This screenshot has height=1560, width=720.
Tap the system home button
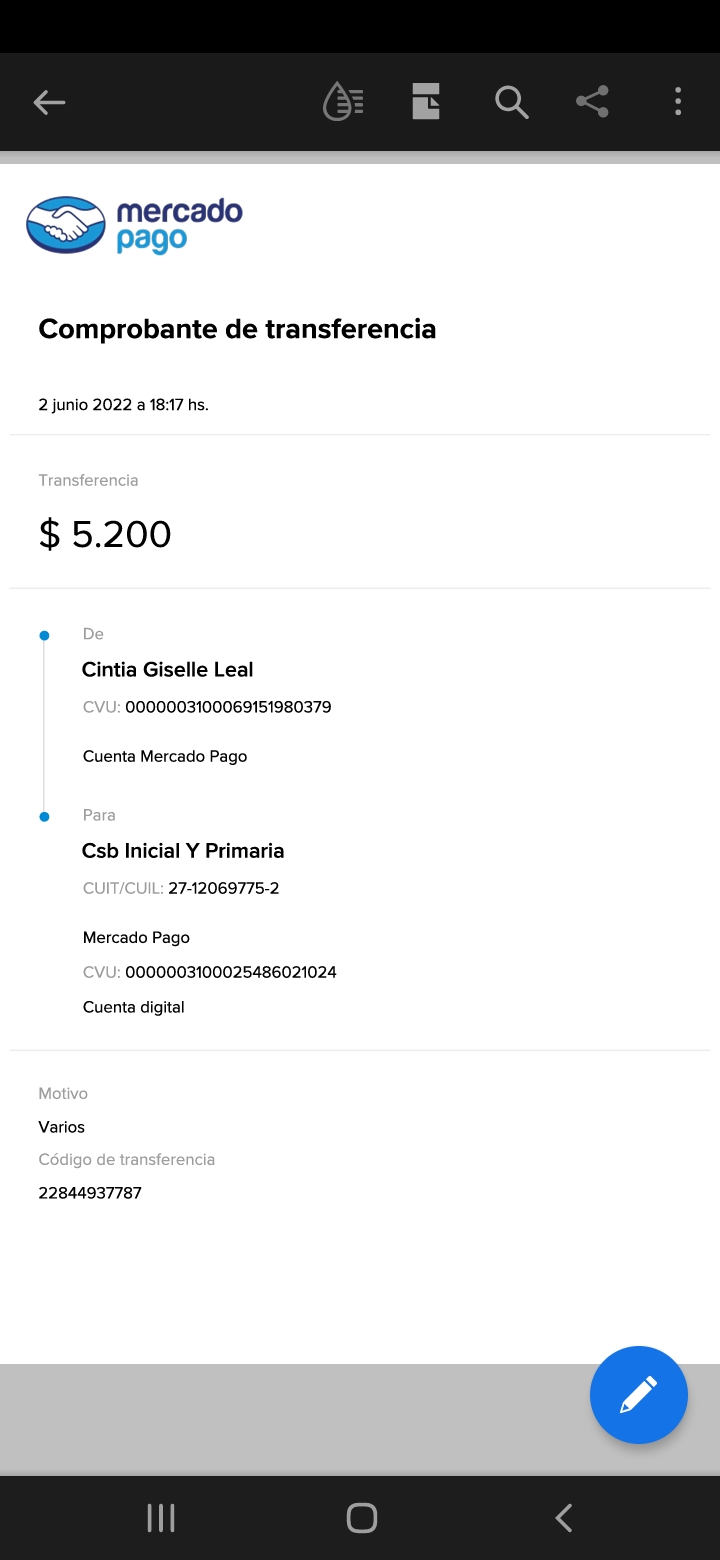361,1517
